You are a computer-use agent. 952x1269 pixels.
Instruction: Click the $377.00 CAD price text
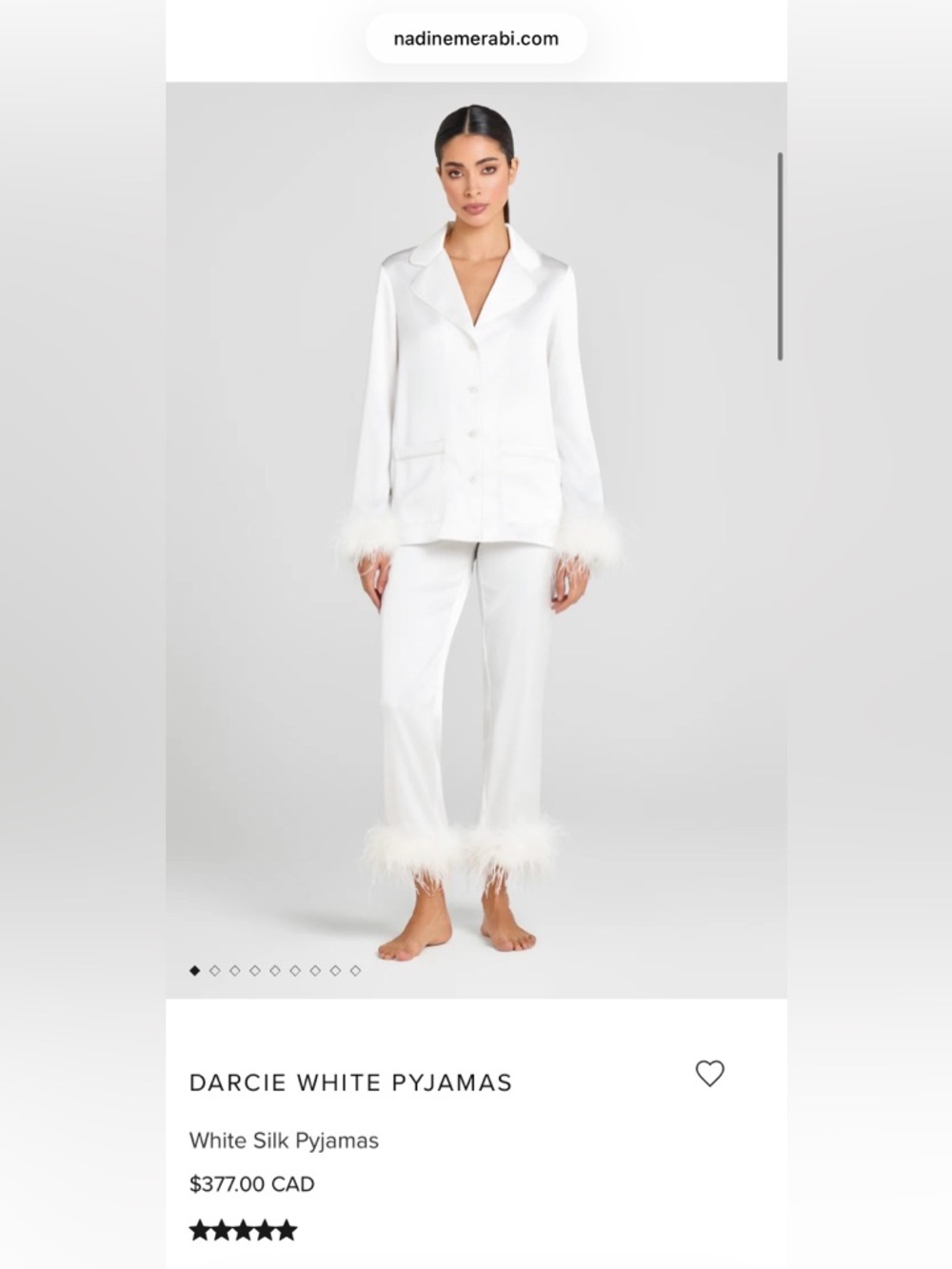pos(251,1184)
